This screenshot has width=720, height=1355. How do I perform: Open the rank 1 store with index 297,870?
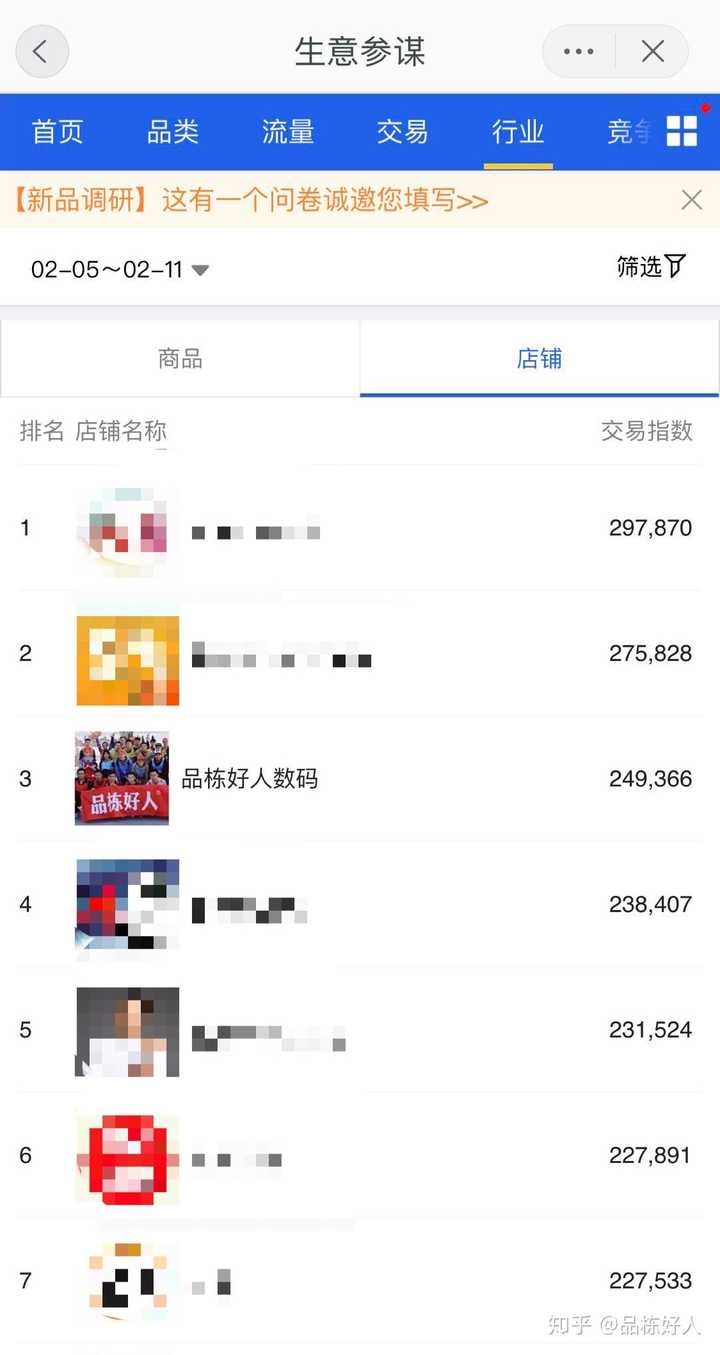click(360, 528)
